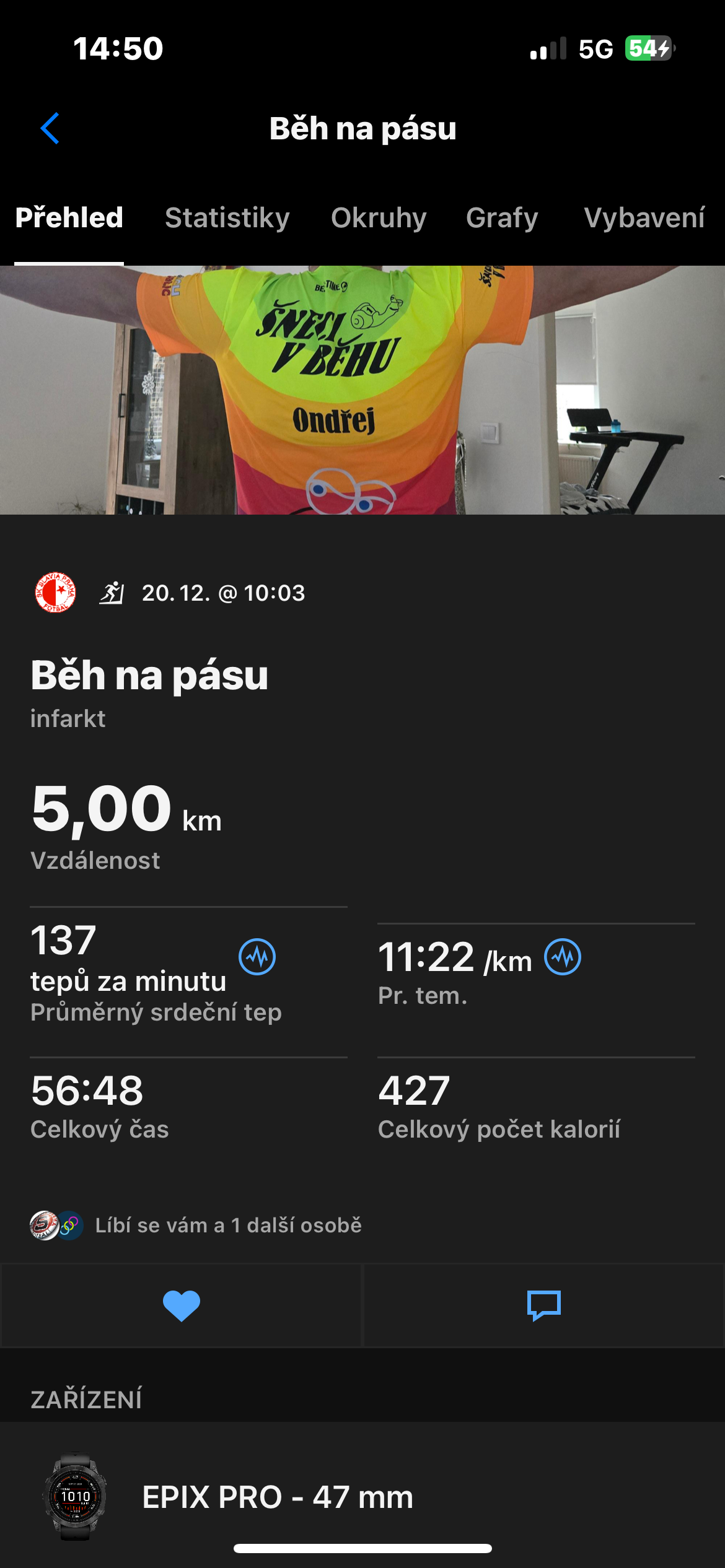Viewport: 725px width, 1568px height.
Task: Go back using the top-left arrow
Action: pos(50,128)
